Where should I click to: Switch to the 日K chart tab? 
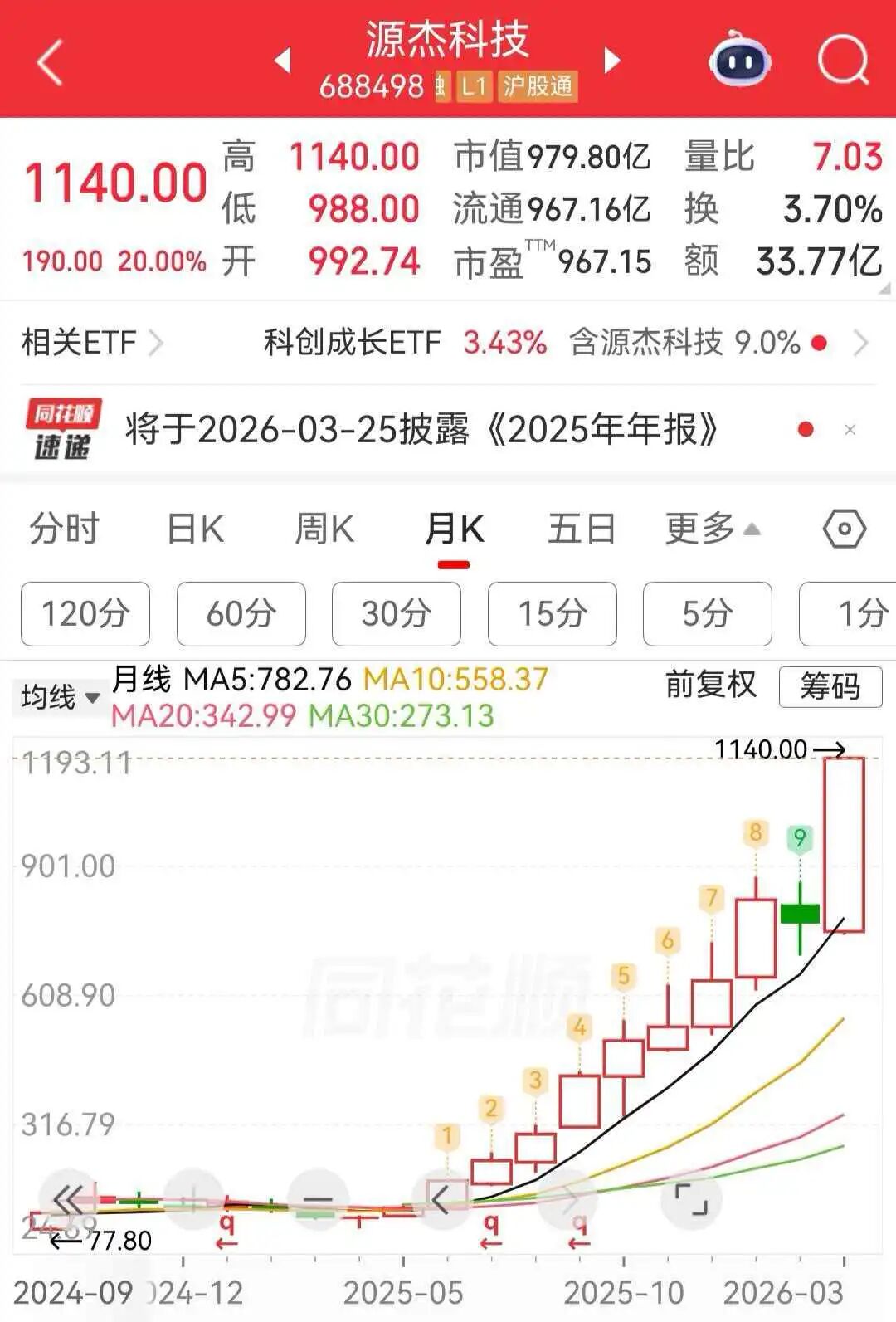point(195,529)
